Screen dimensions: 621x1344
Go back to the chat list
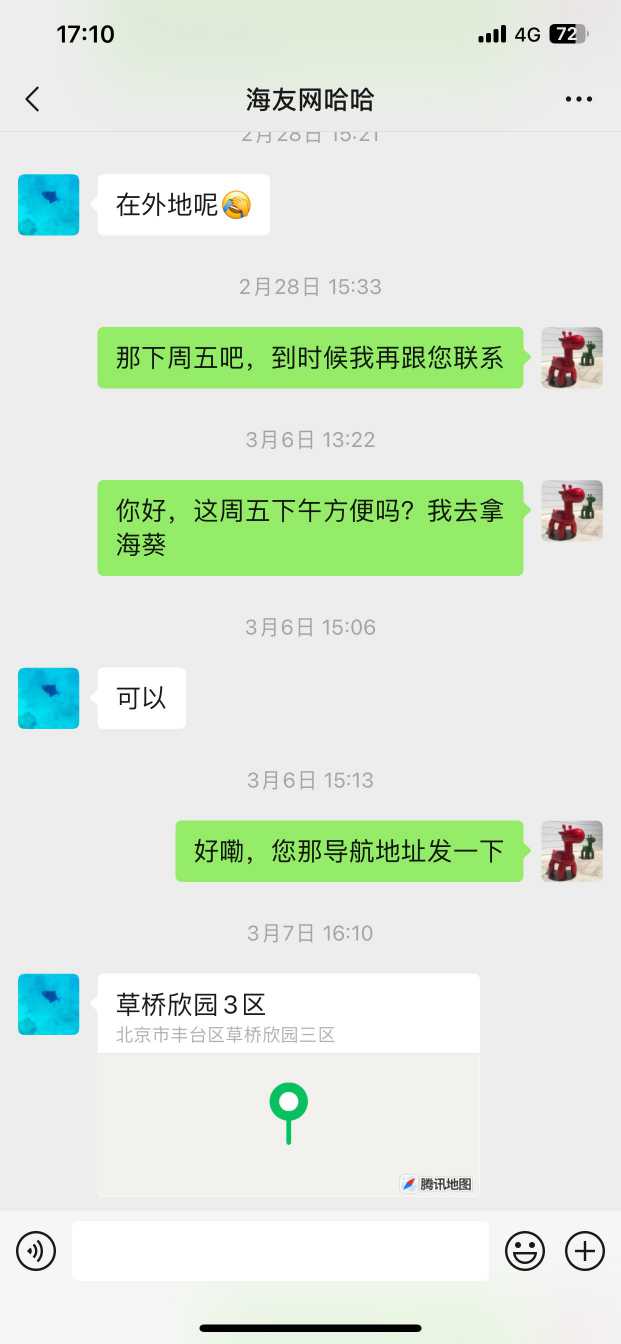(x=33, y=99)
